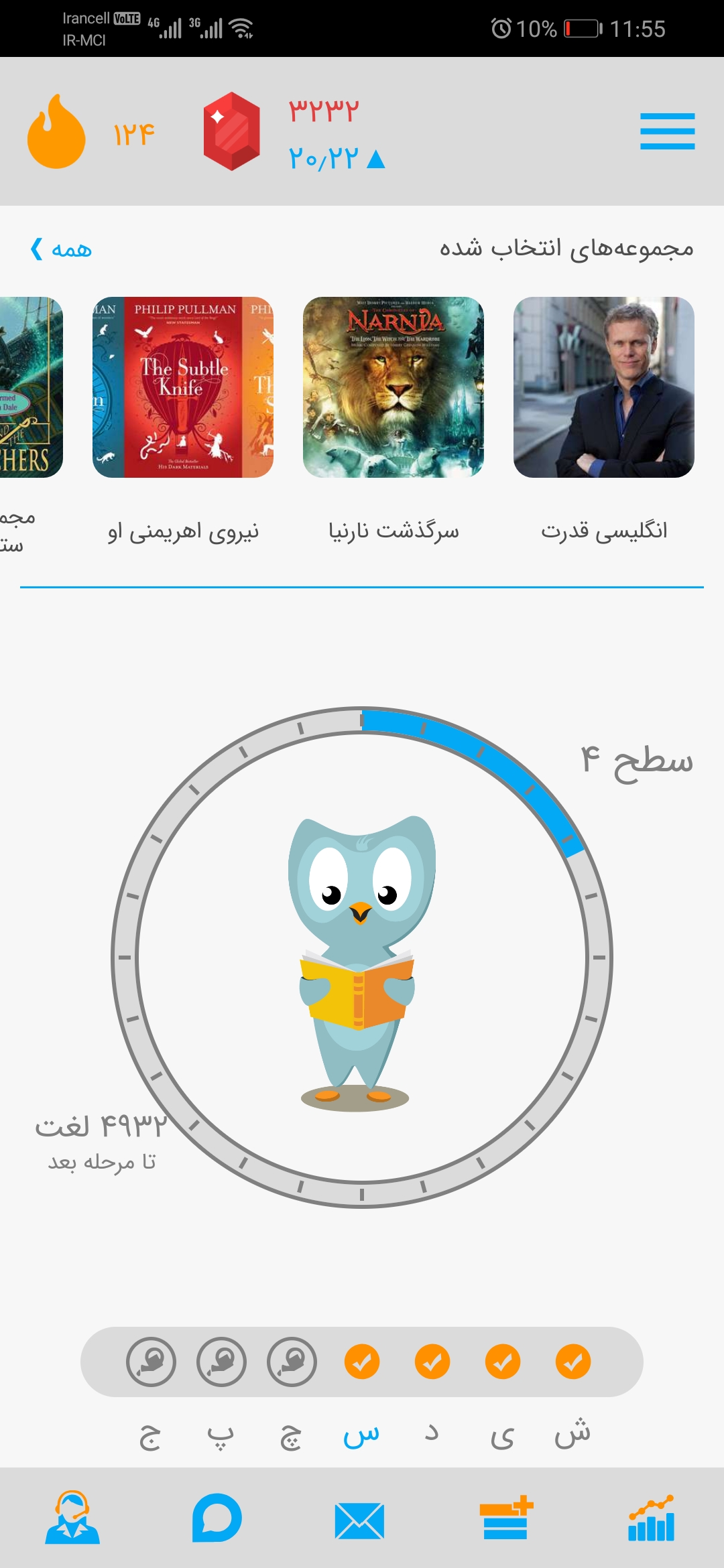The image size is (724, 1568).
Task: Open the statistics chart tab
Action: [x=651, y=1518]
